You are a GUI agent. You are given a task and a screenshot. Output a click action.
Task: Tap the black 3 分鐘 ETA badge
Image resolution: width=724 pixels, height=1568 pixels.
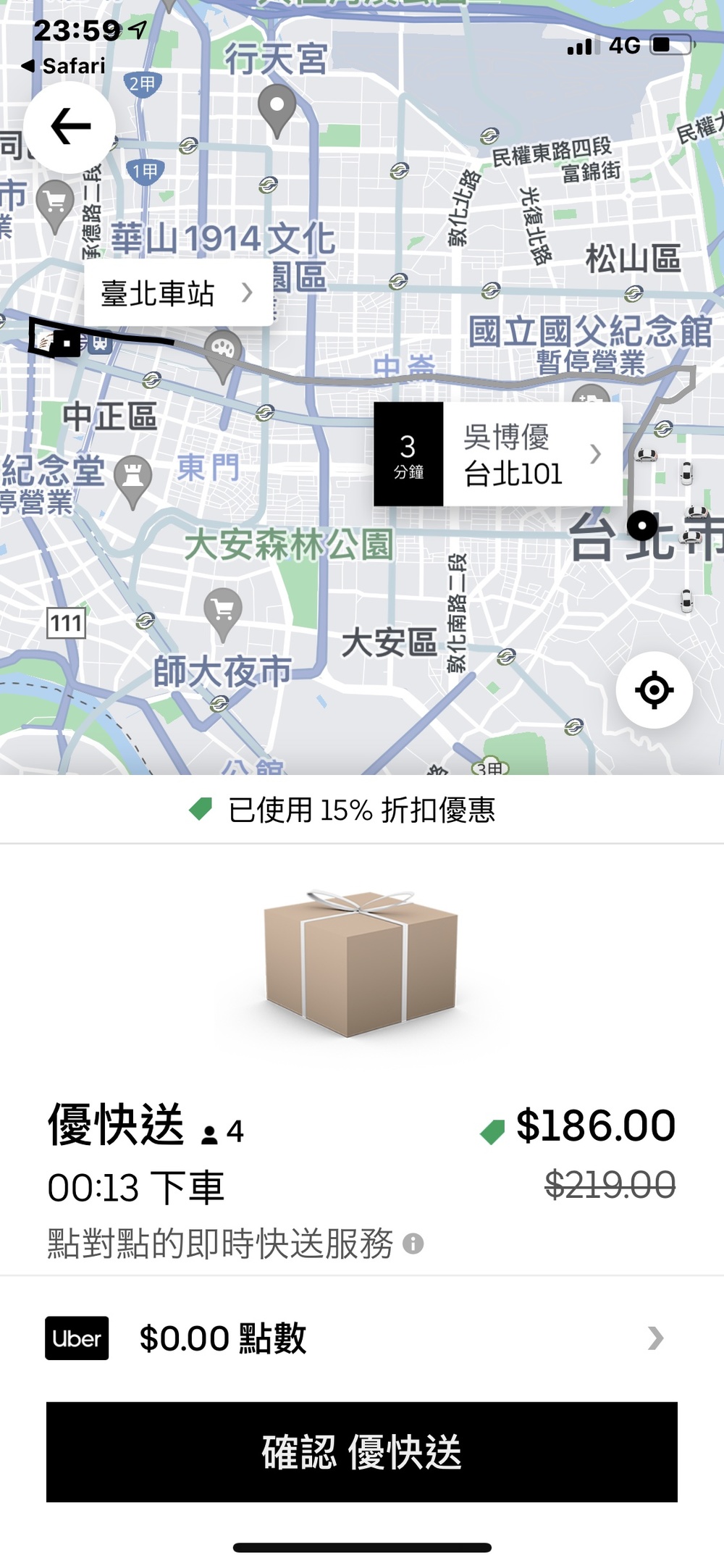[x=408, y=455]
